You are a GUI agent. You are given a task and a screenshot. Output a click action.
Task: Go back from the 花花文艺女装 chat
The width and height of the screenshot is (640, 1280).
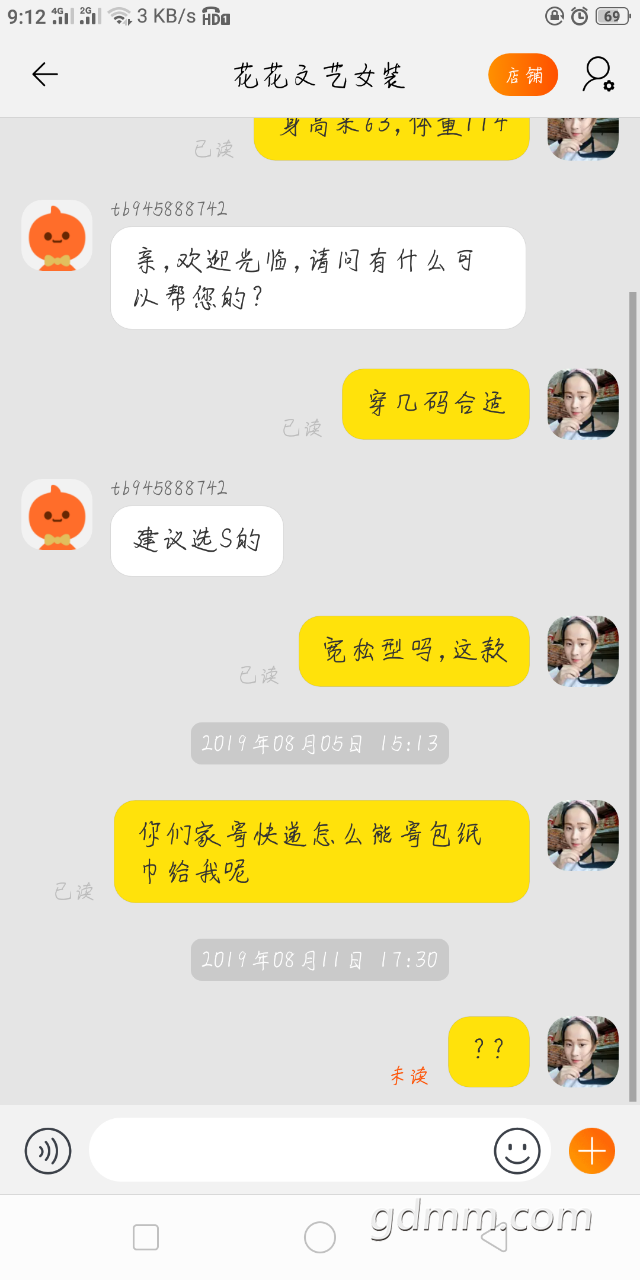[45, 75]
